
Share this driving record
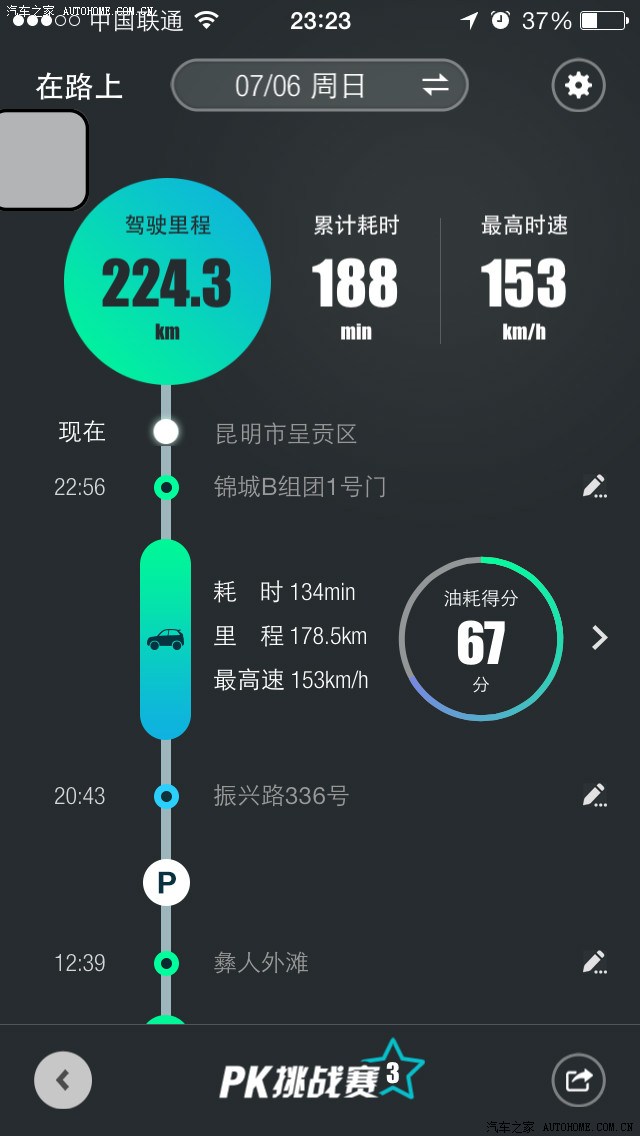pyautogui.click(x=578, y=1080)
